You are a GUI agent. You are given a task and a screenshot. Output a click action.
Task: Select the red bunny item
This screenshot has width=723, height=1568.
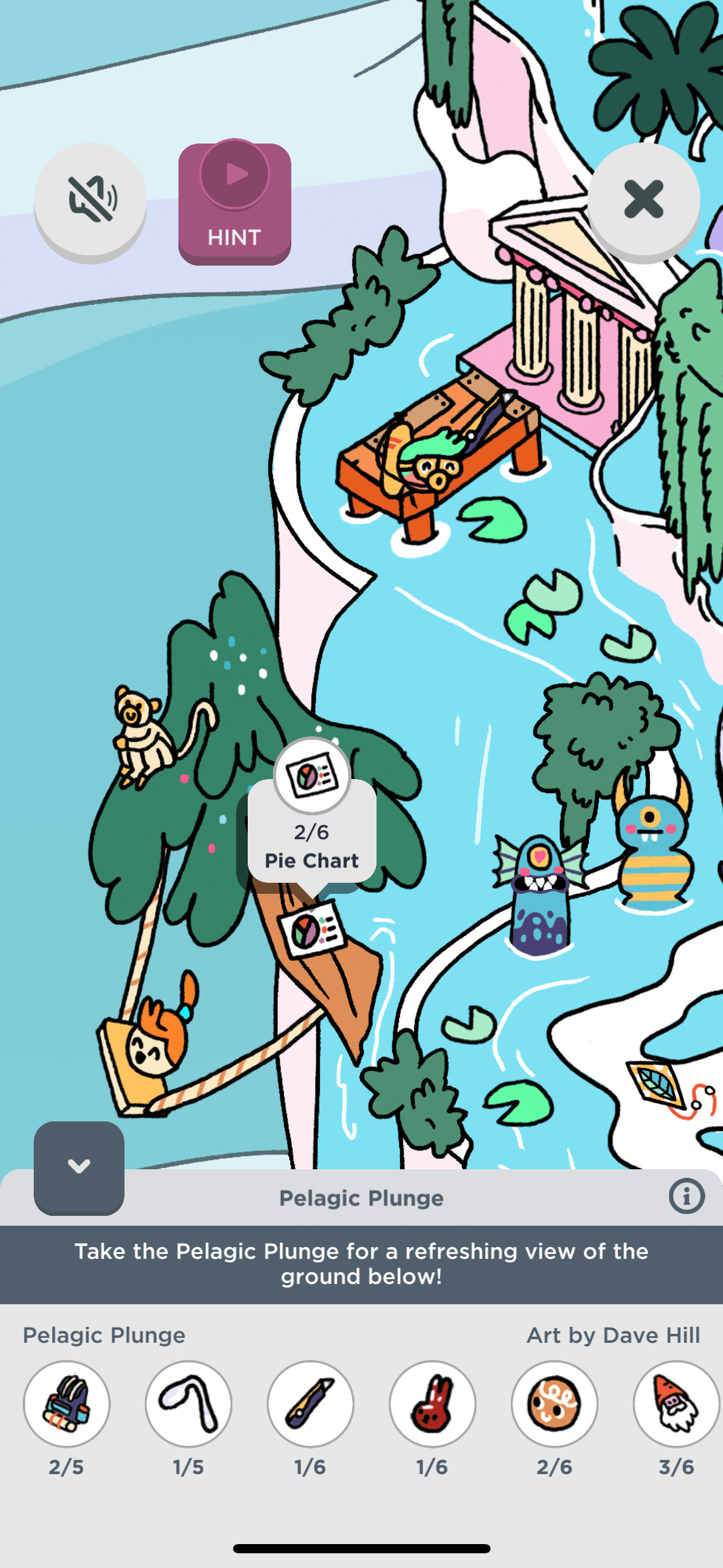pos(432,1404)
